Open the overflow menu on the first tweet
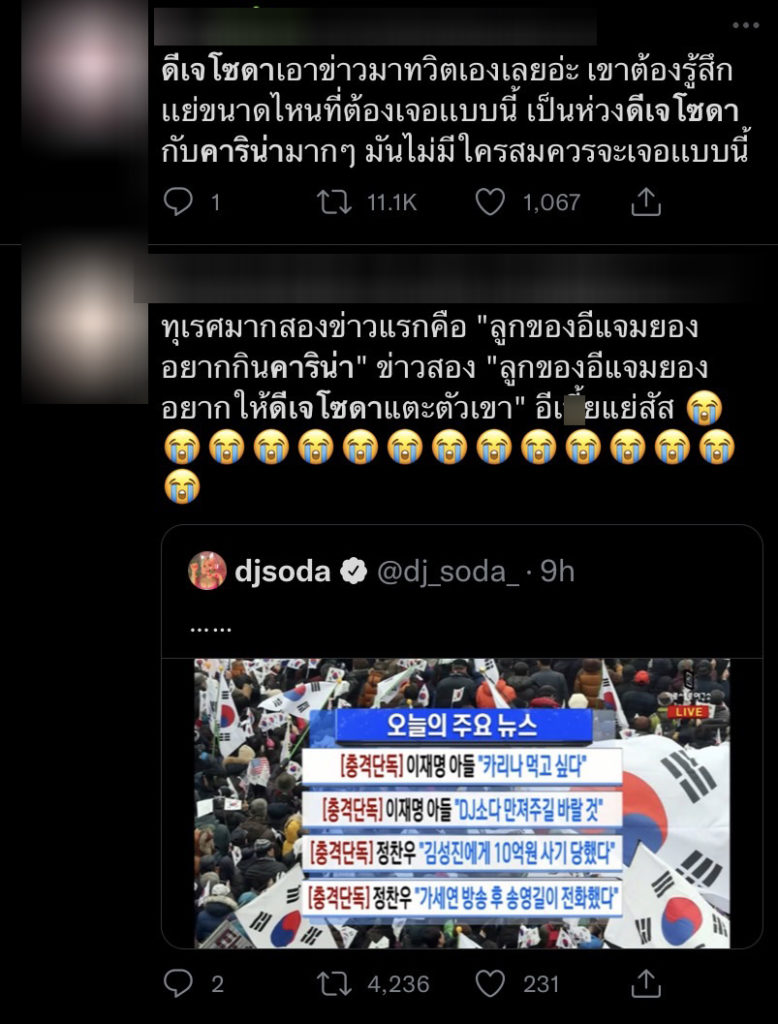Viewport: 778px width, 1024px height. [745, 25]
